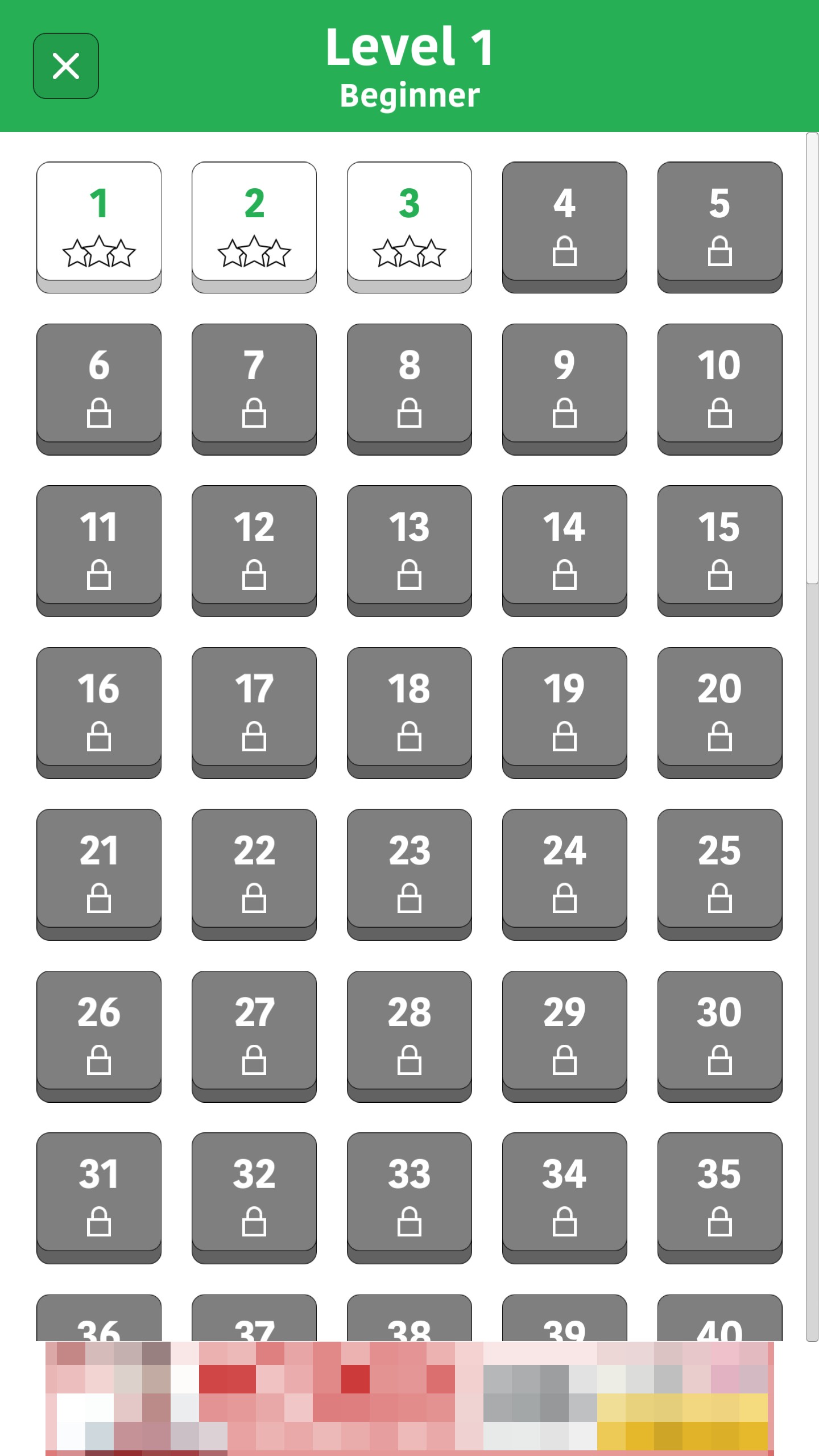Choose locked puzzle 16
The image size is (819, 1456).
point(99,708)
